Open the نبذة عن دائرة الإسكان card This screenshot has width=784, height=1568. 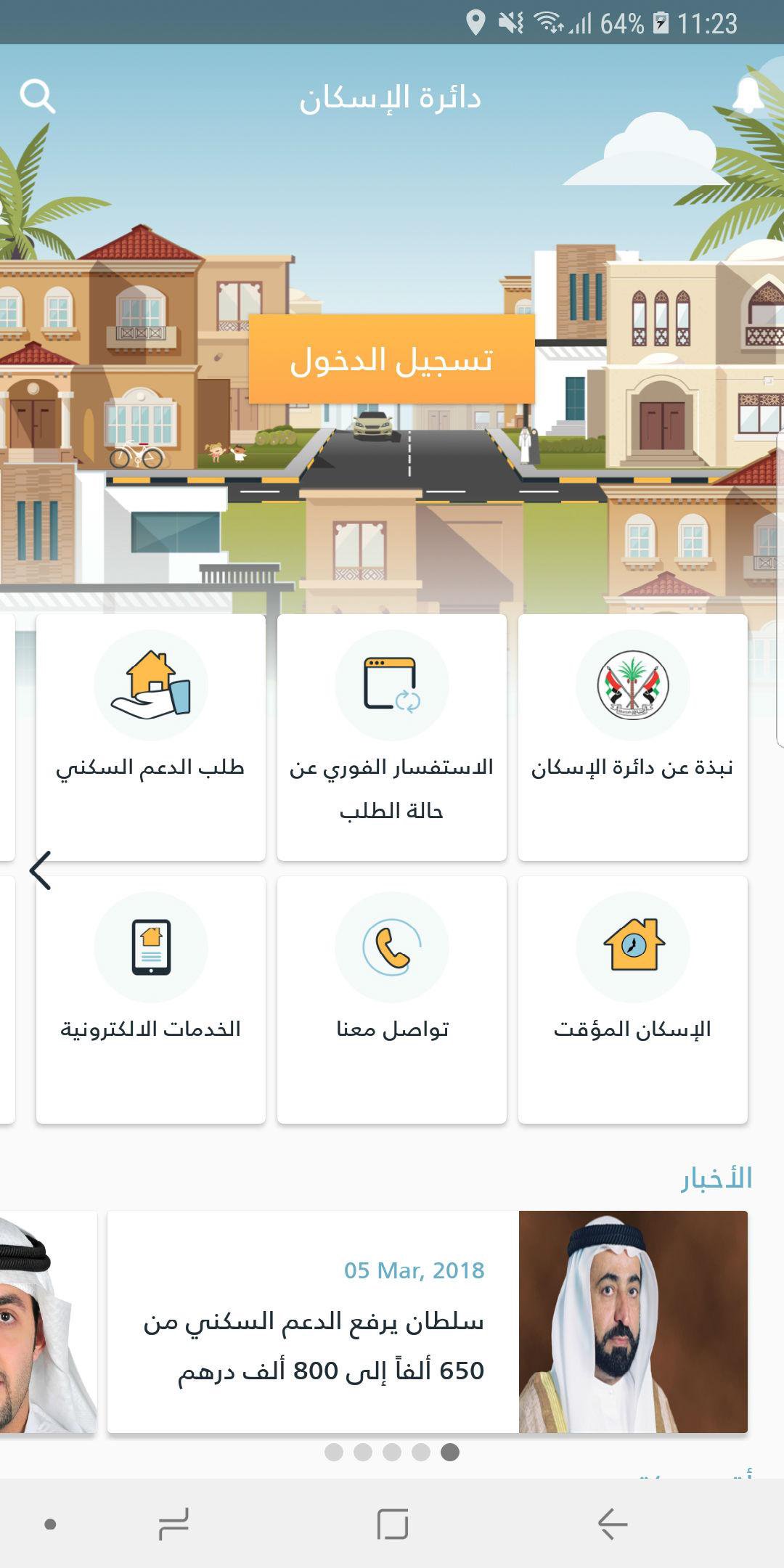click(632, 737)
